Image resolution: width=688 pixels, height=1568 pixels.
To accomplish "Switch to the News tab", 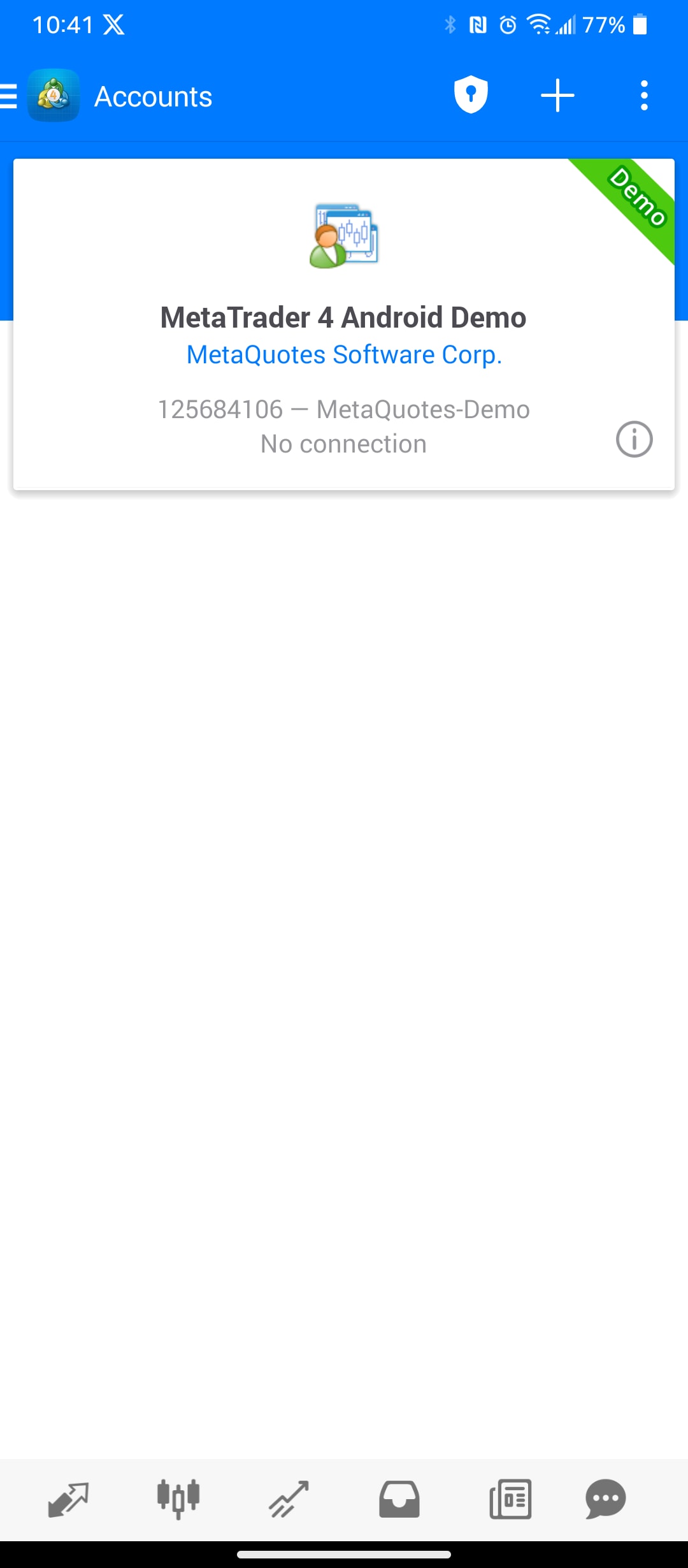I will 510,1499.
